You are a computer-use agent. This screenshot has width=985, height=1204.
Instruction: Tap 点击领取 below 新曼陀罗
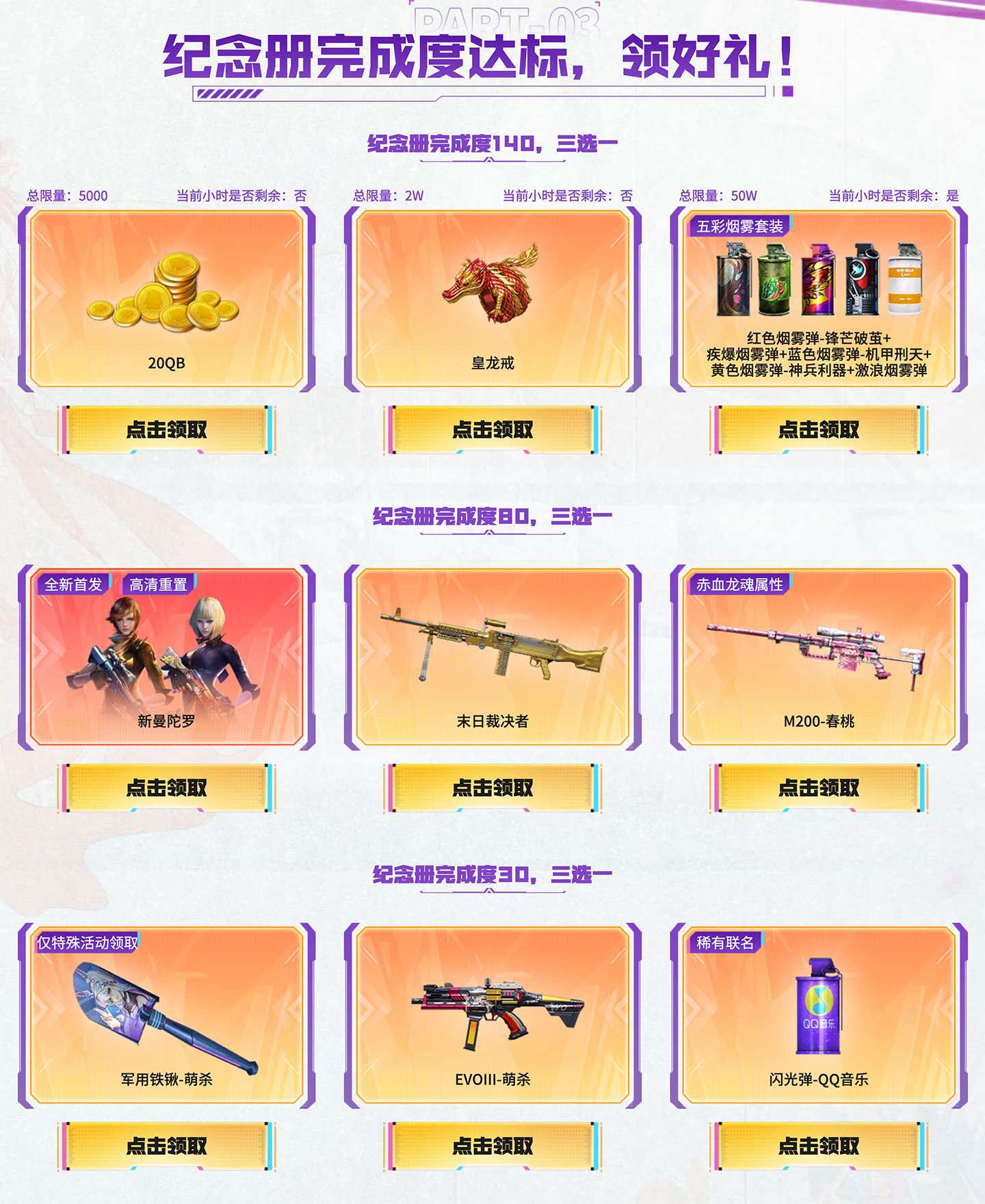point(166,788)
